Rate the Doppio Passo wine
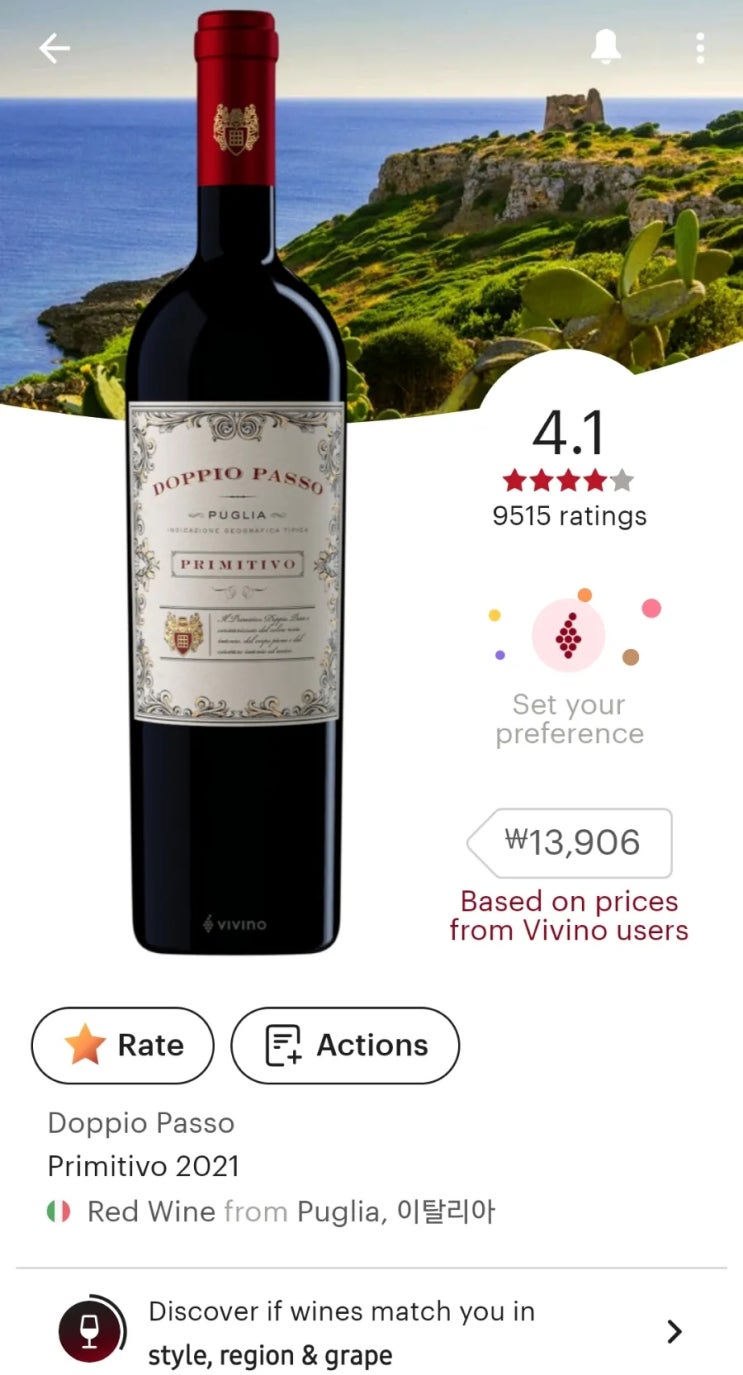Screen dimensions: 743x1375 (x=123, y=1045)
